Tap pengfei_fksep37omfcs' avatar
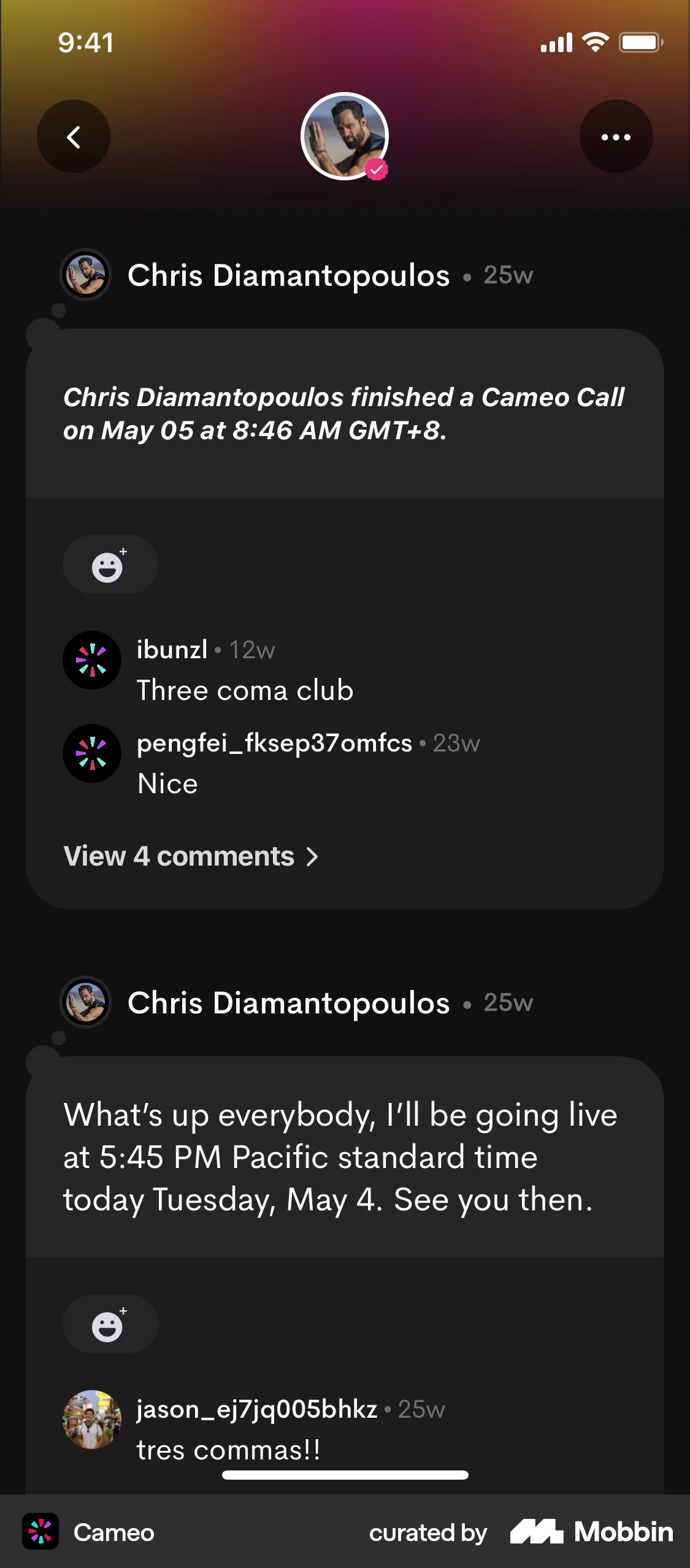 click(91, 753)
